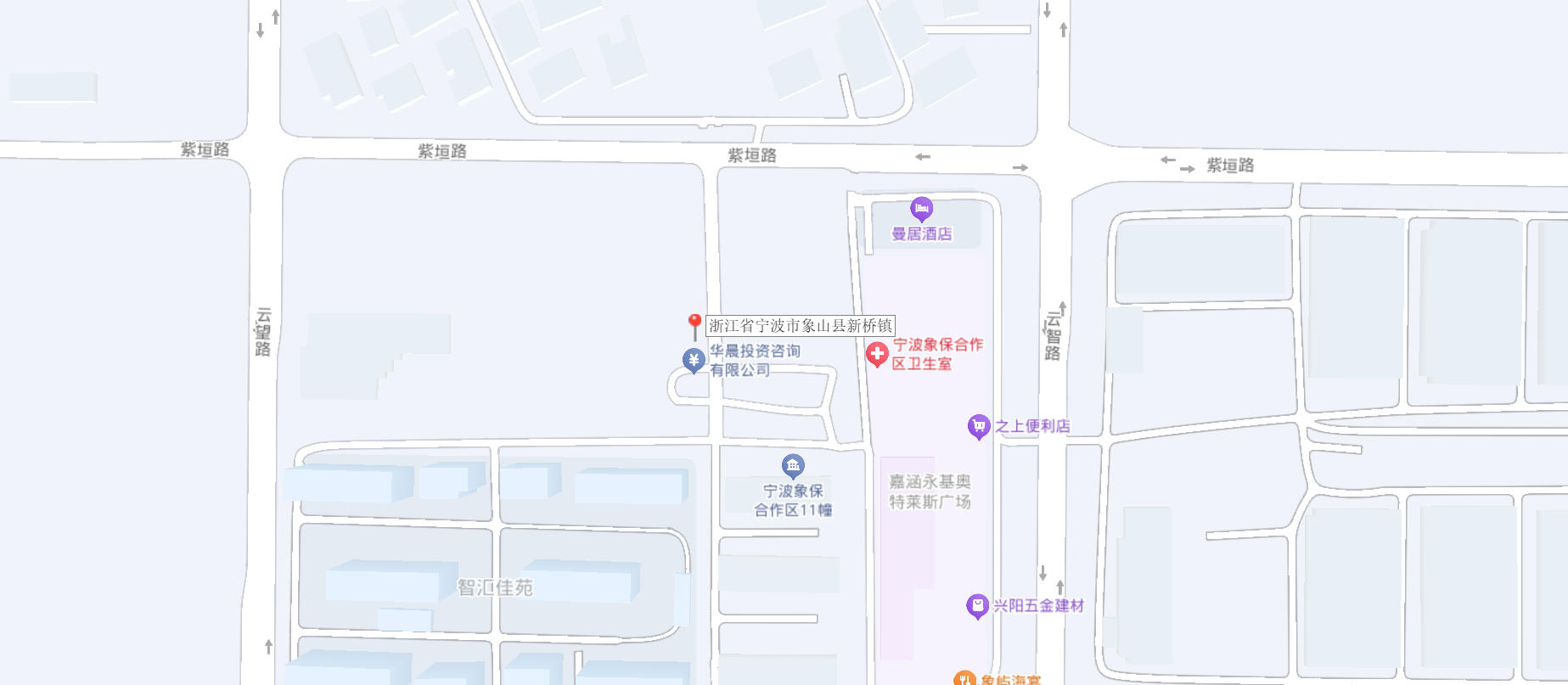Select the 之上便利店 store marker
The image size is (1568, 685).
pyautogui.click(x=978, y=425)
